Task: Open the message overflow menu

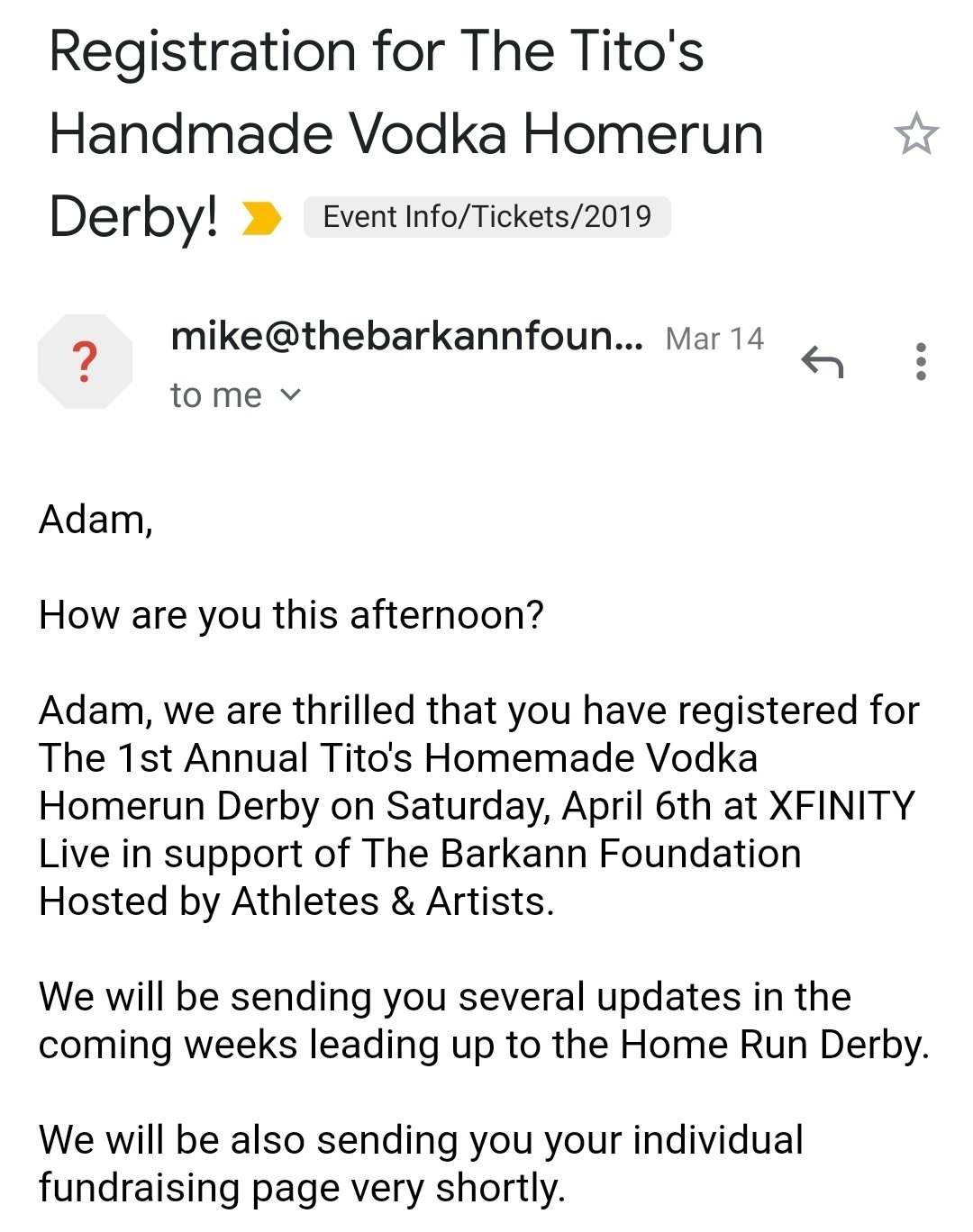Action: (920, 362)
